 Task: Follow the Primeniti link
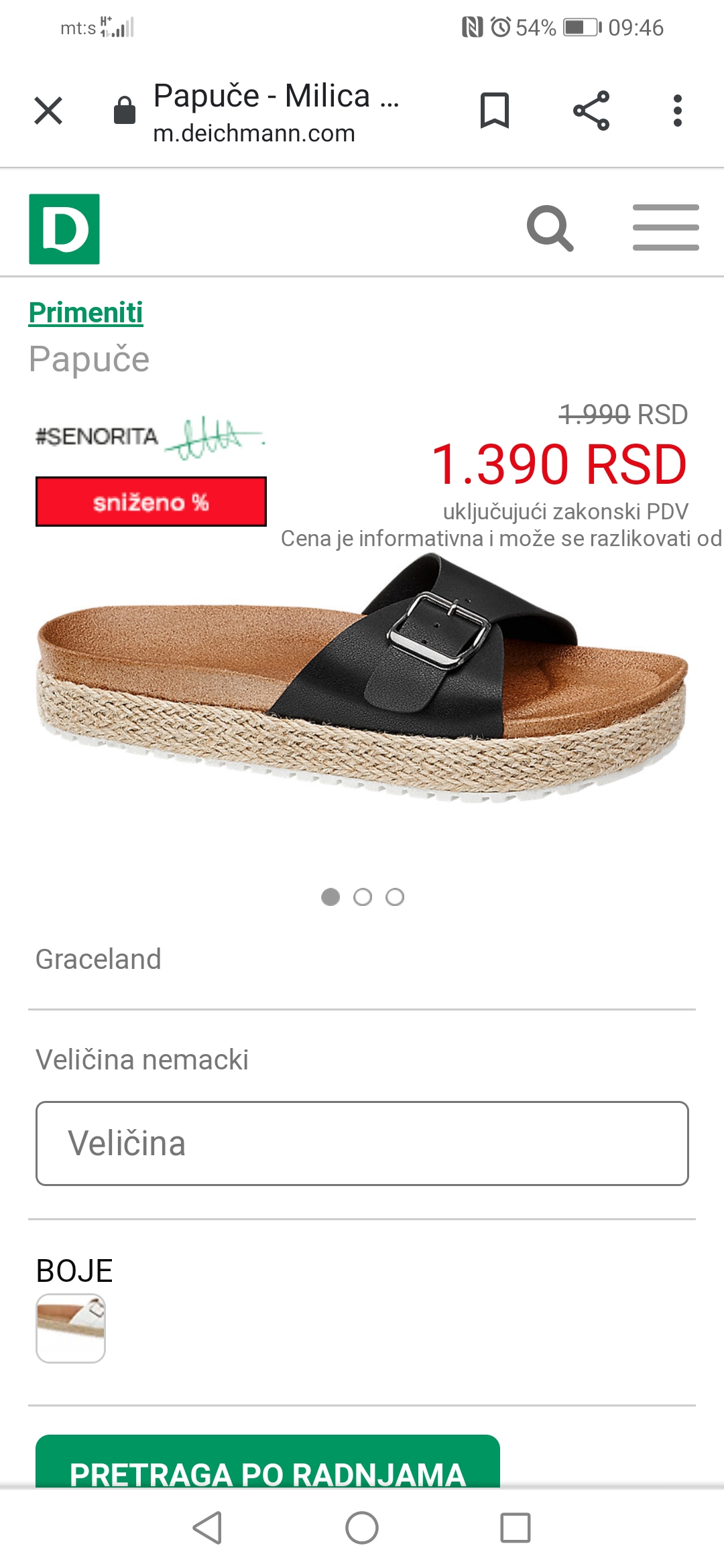[86, 313]
